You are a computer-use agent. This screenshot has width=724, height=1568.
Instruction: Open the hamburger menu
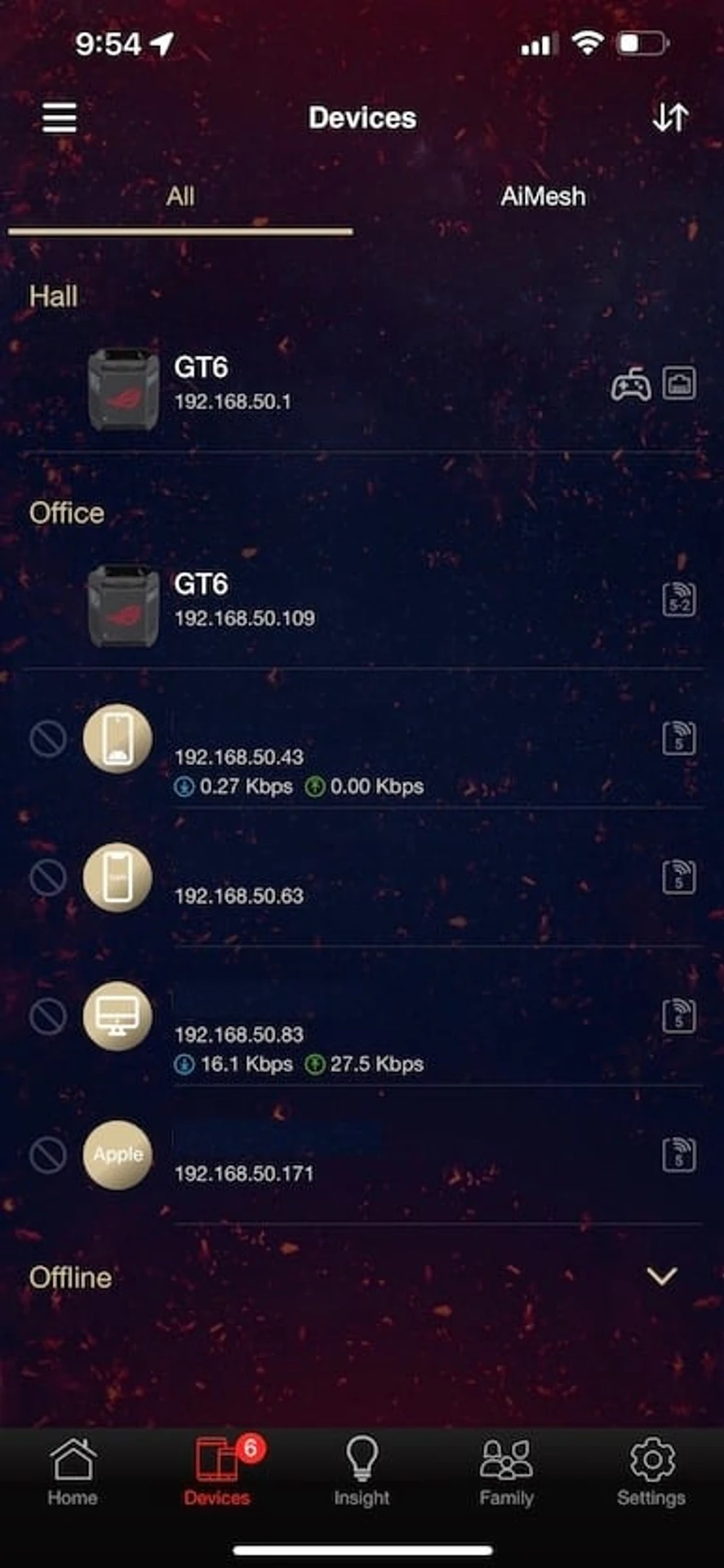pos(59,118)
